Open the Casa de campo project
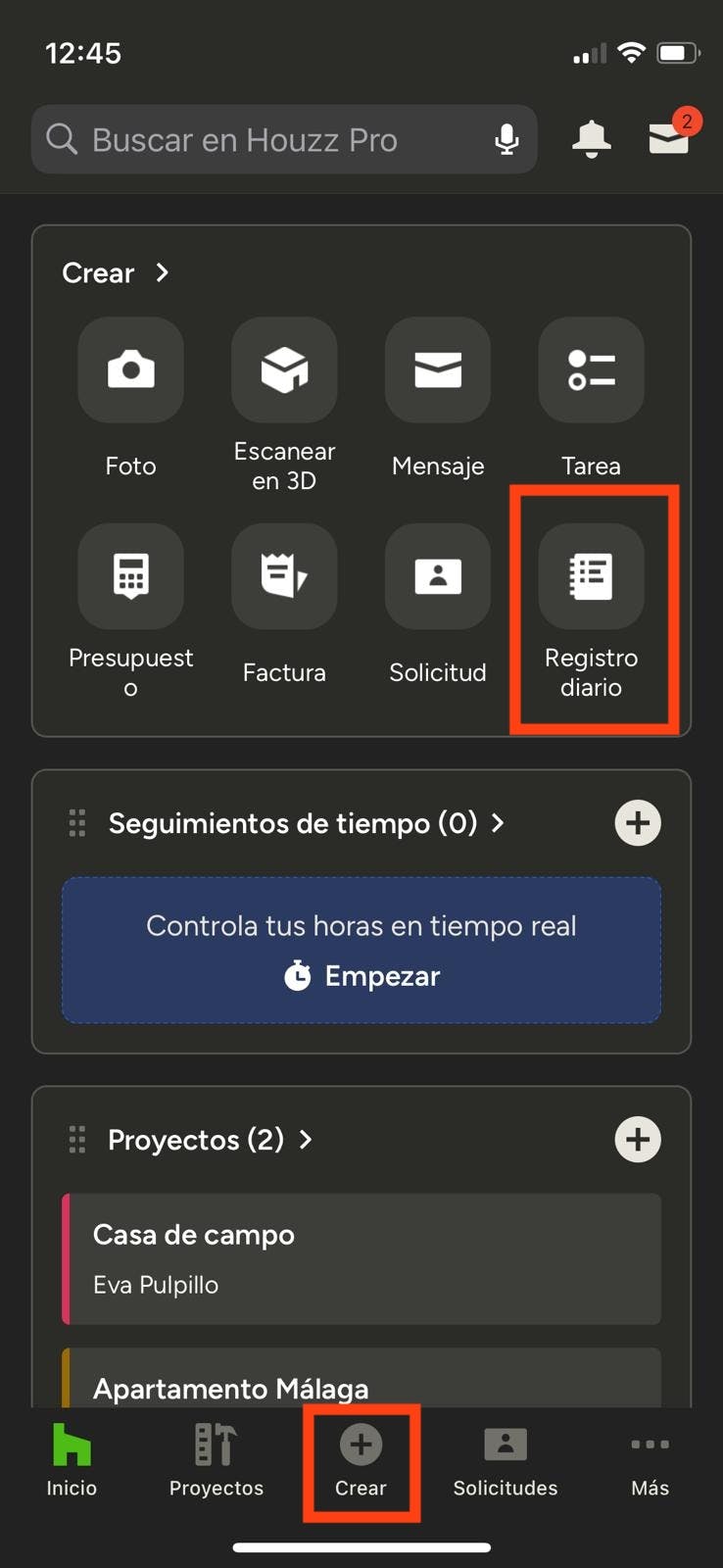Image resolution: width=723 pixels, height=1568 pixels. coord(361,1258)
